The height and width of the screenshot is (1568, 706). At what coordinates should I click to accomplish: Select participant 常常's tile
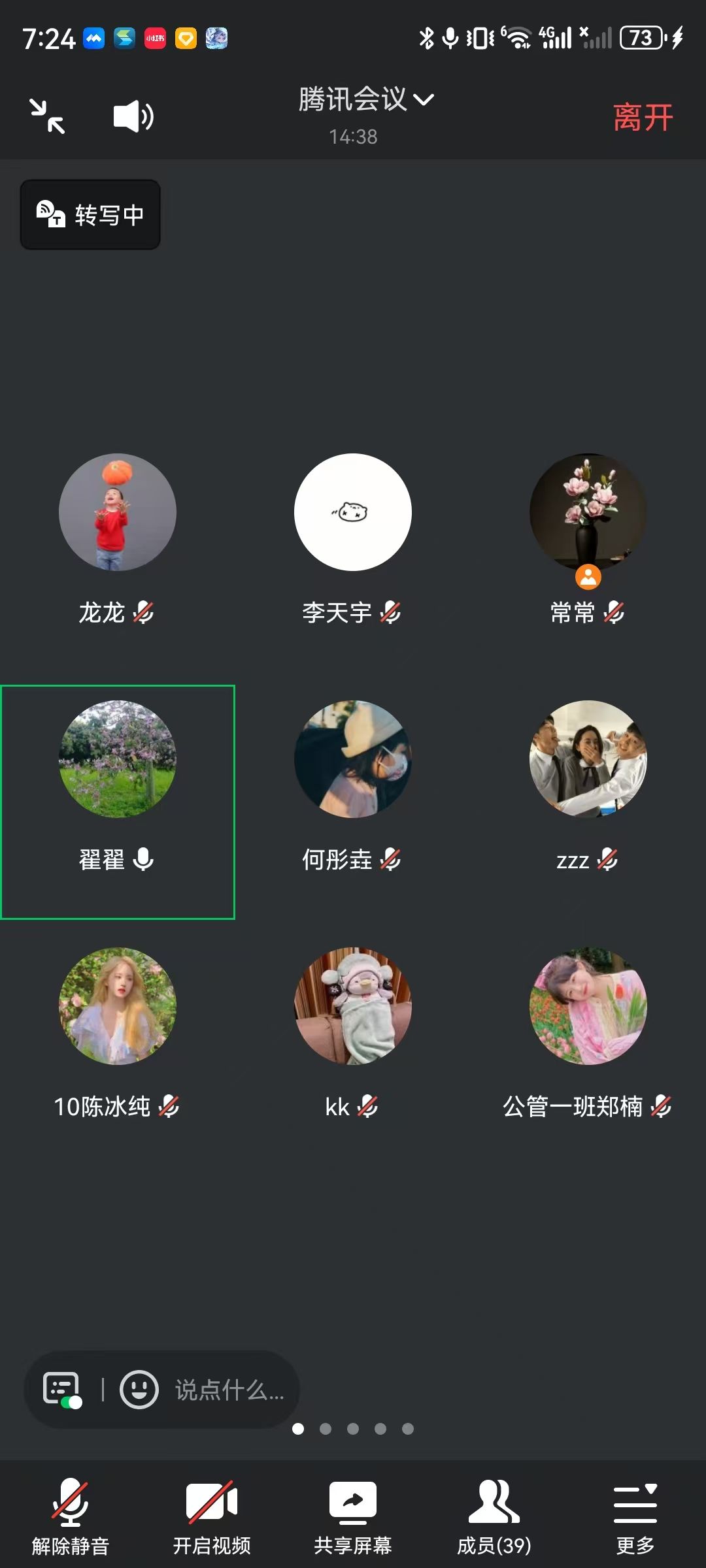point(588,512)
